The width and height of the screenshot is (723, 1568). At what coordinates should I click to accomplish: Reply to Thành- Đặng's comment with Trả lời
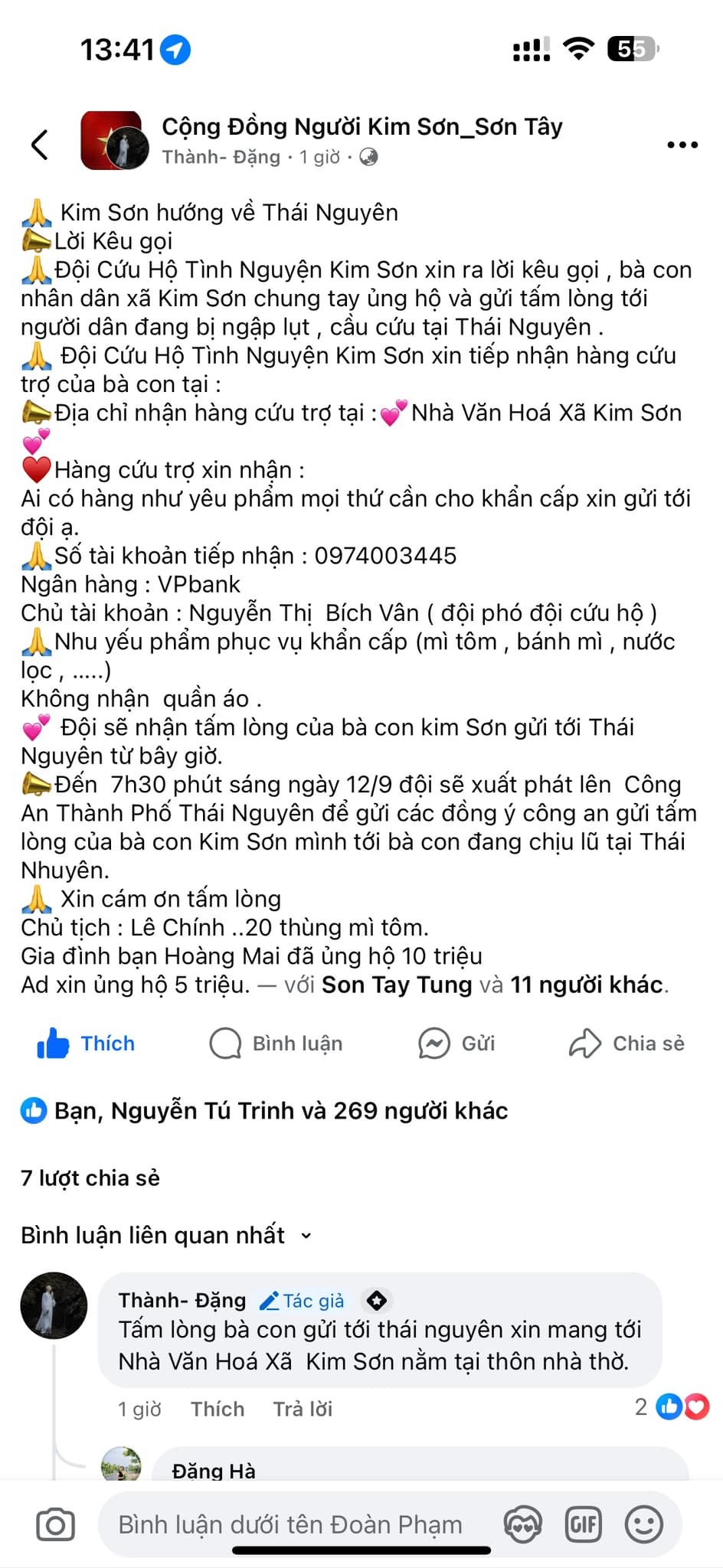303,1409
